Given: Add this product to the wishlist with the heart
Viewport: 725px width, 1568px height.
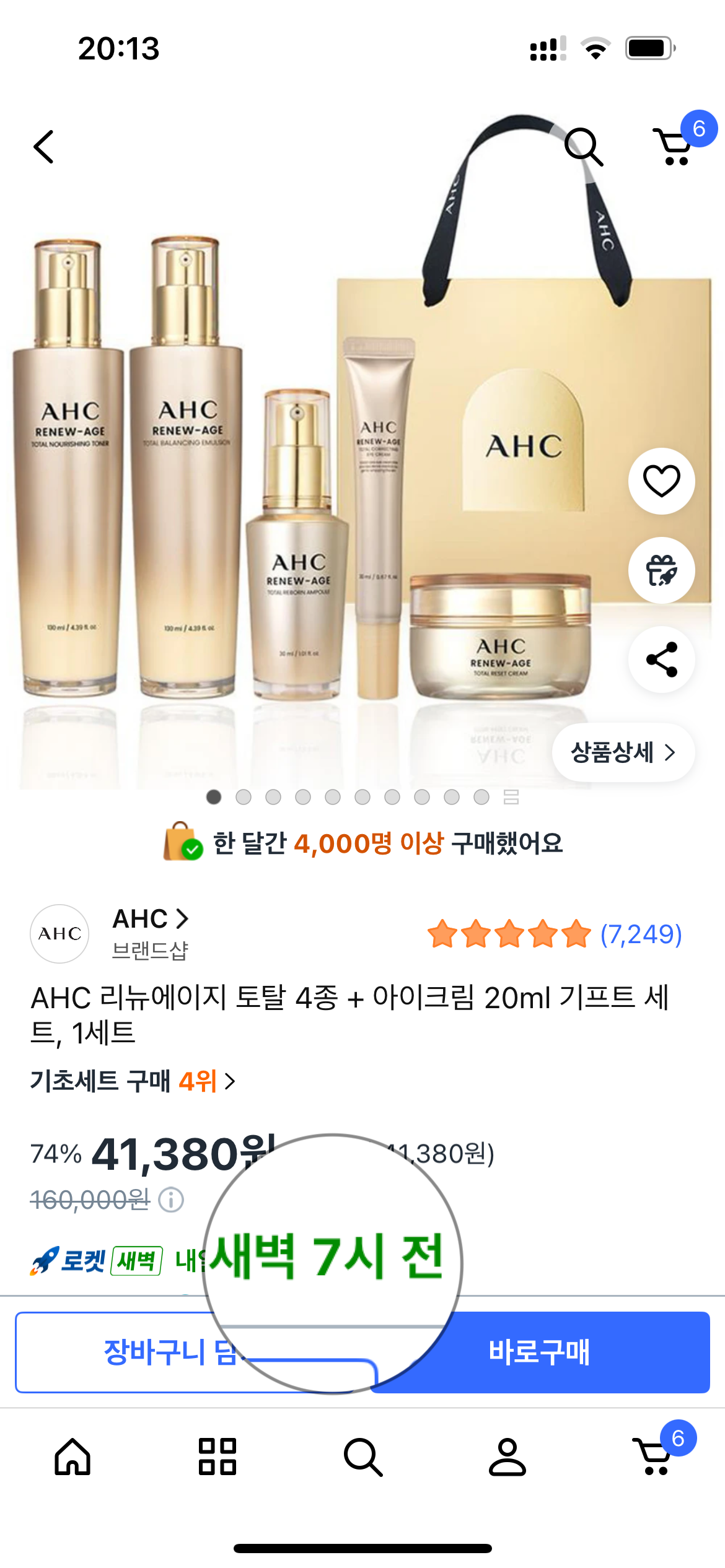Looking at the screenshot, I should [x=661, y=481].
